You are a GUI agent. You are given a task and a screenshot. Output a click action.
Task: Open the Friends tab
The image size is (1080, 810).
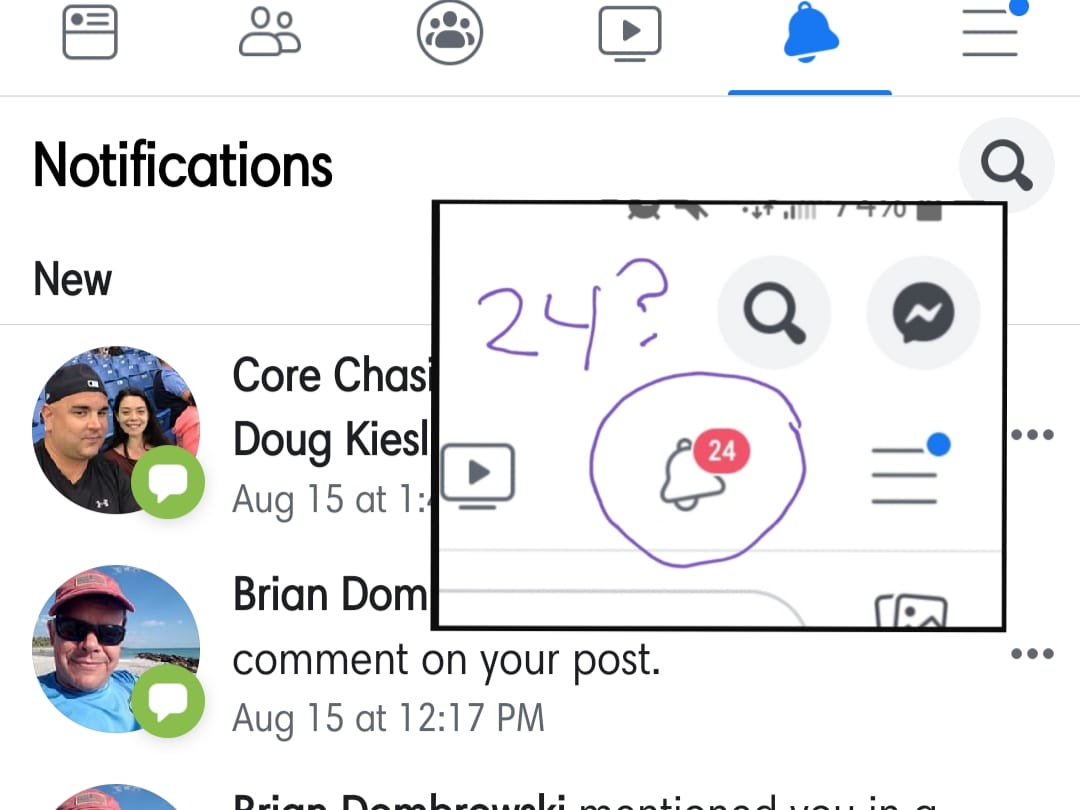[269, 32]
